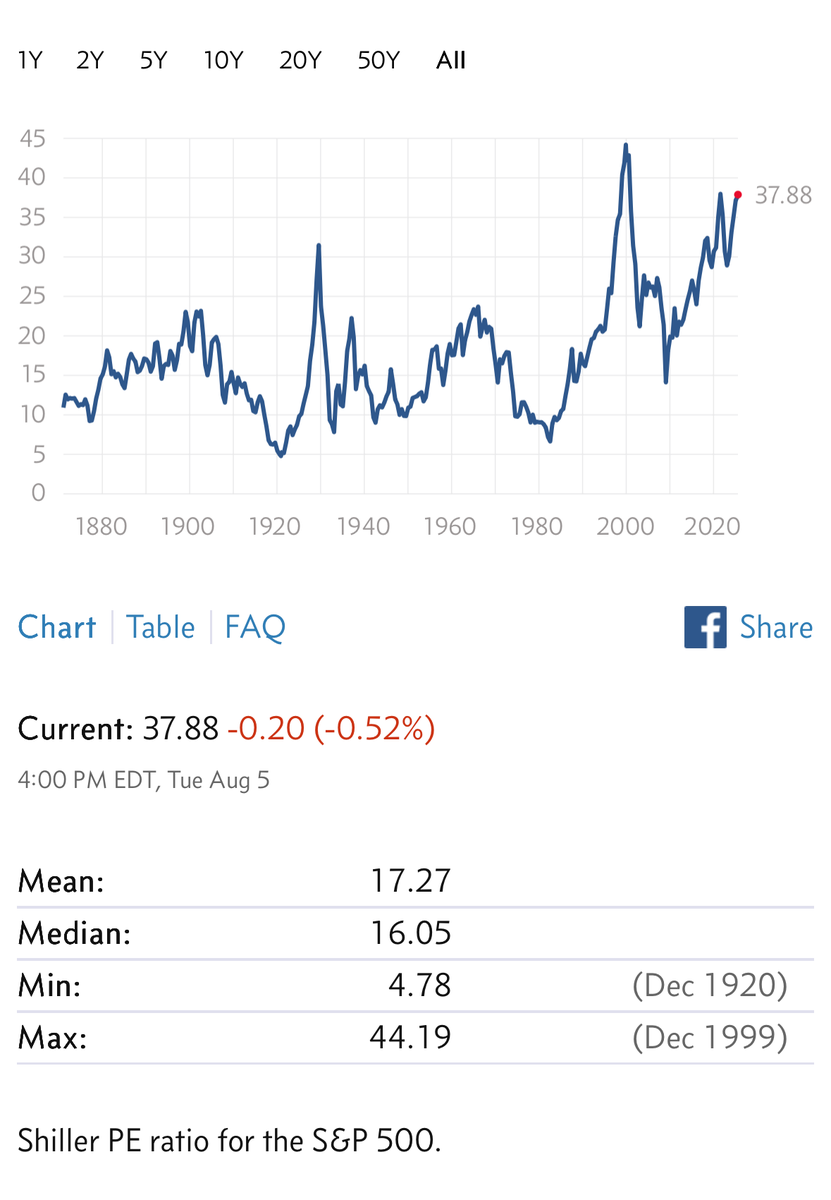Image resolution: width=831 pixels, height=1200 pixels.
Task: Switch to the Table view
Action: pyautogui.click(x=160, y=627)
